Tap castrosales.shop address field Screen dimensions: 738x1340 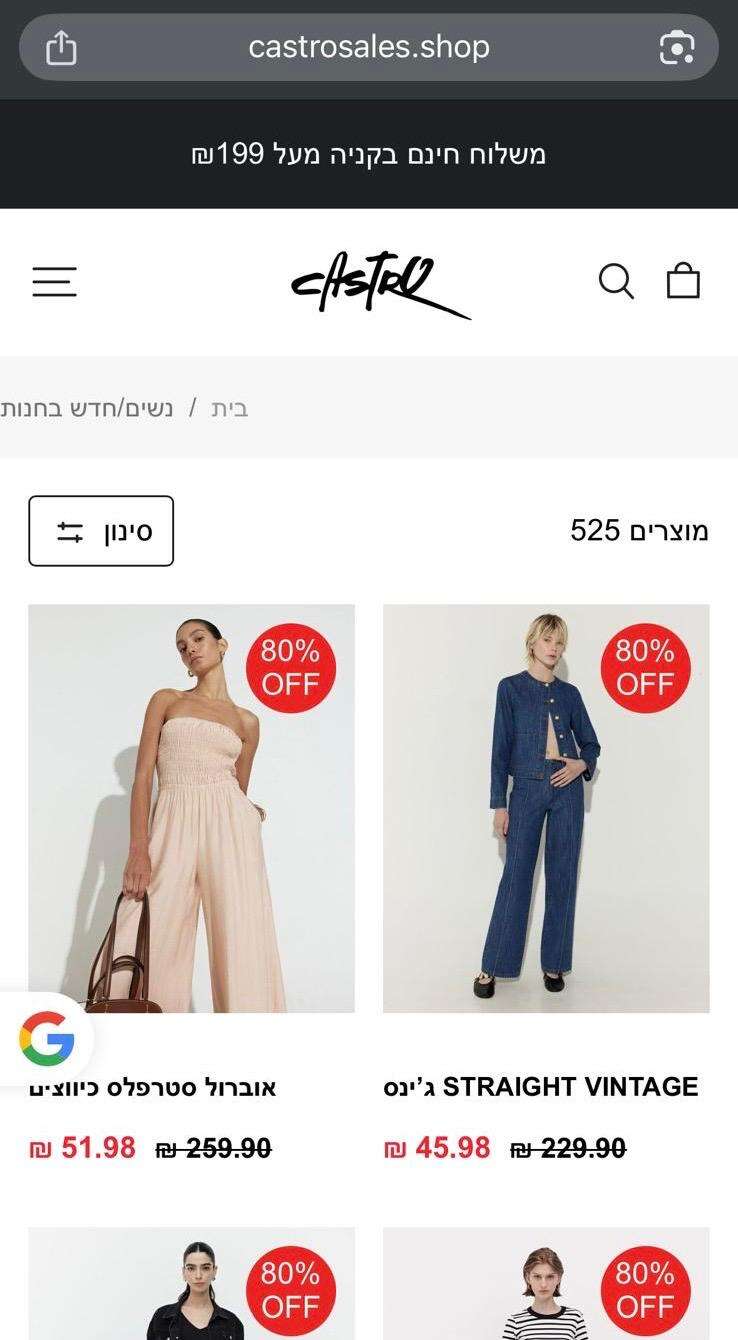[368, 47]
